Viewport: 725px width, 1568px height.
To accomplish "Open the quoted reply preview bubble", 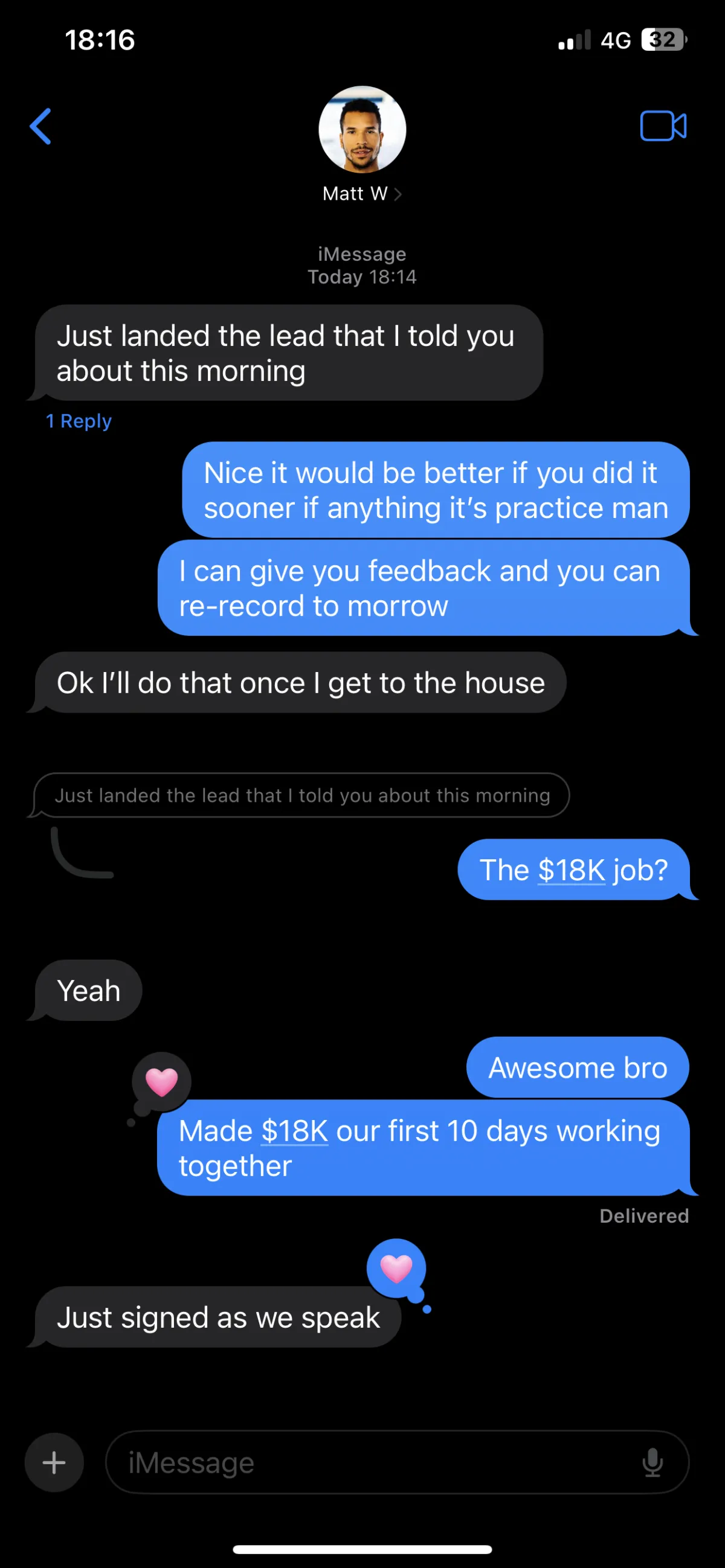I will (x=301, y=796).
